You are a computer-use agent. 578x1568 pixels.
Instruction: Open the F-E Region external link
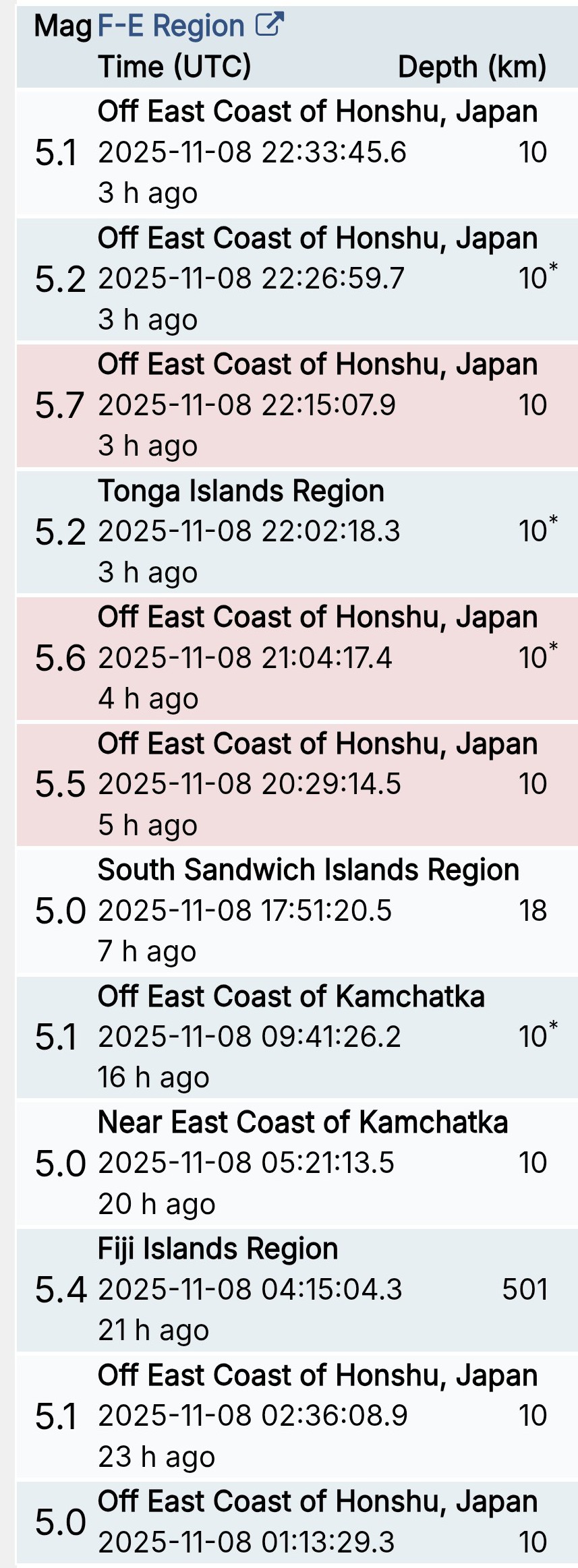coord(190,26)
